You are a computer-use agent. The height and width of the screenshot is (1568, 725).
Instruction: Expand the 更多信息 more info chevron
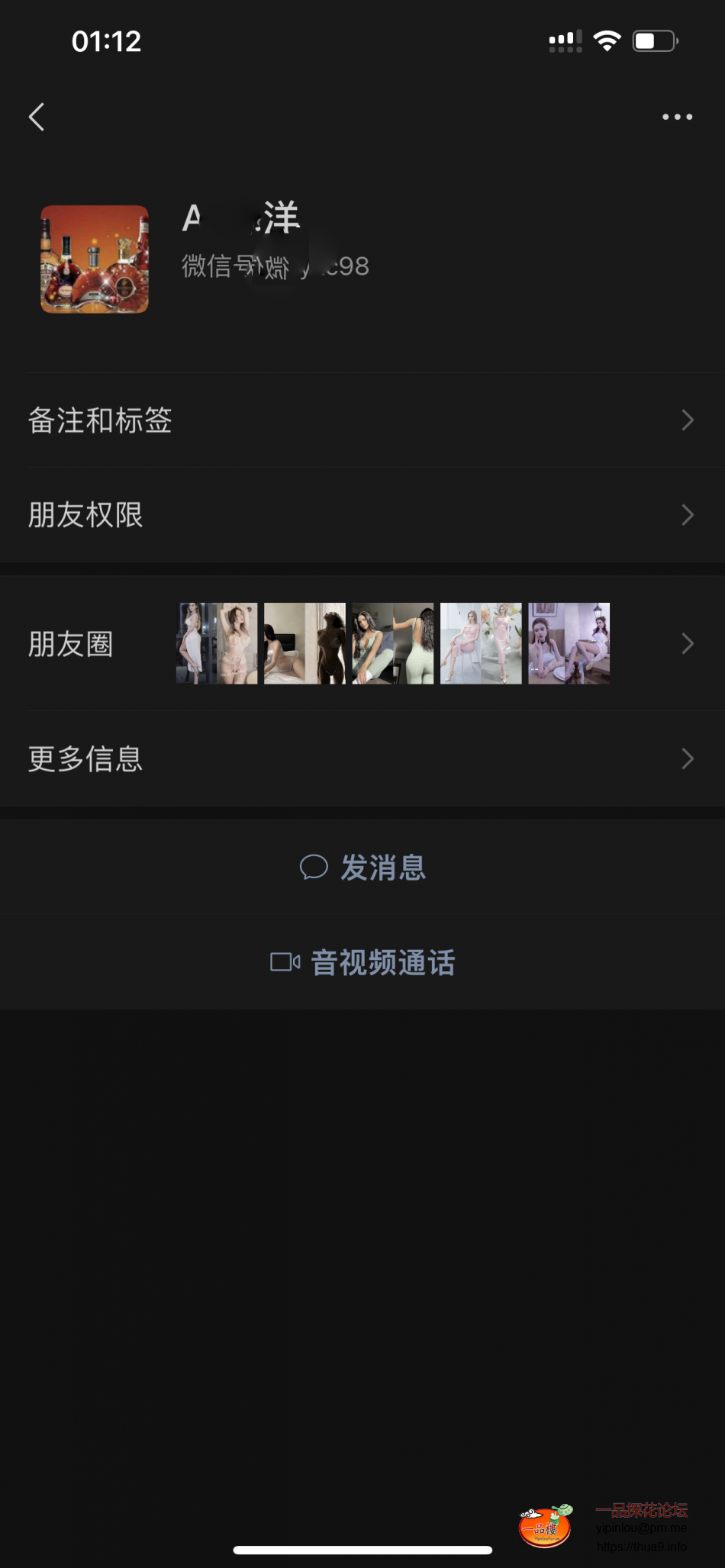pyautogui.click(x=688, y=758)
